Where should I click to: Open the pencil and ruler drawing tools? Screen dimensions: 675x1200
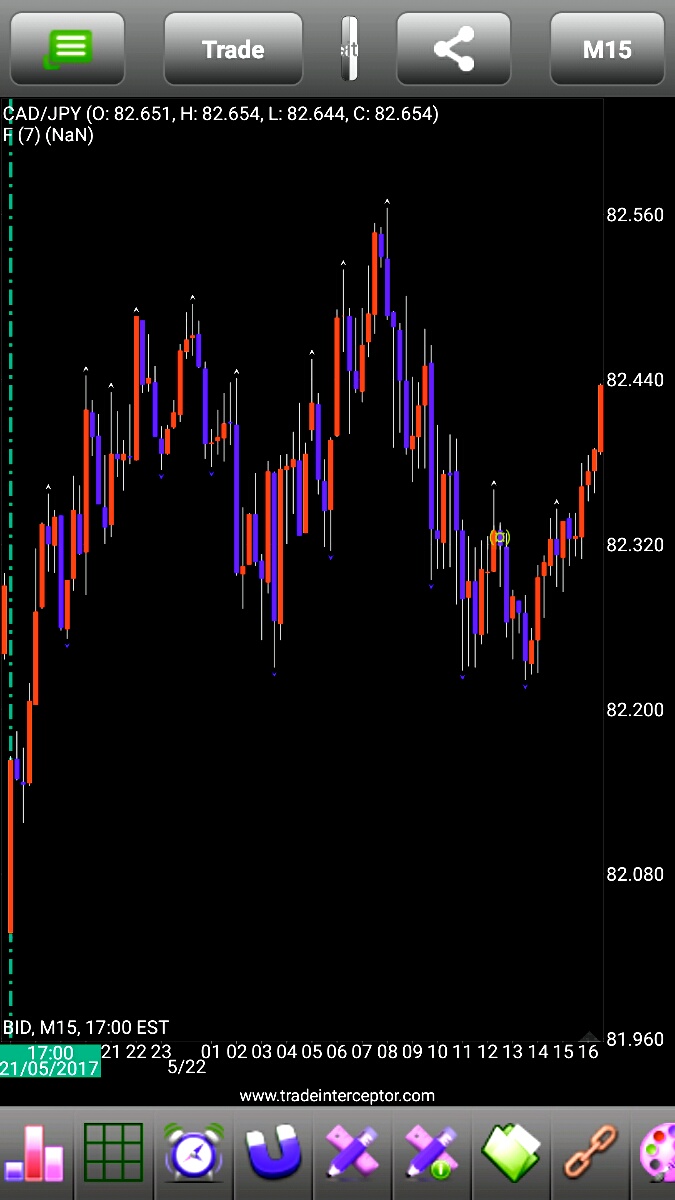pos(352,1154)
